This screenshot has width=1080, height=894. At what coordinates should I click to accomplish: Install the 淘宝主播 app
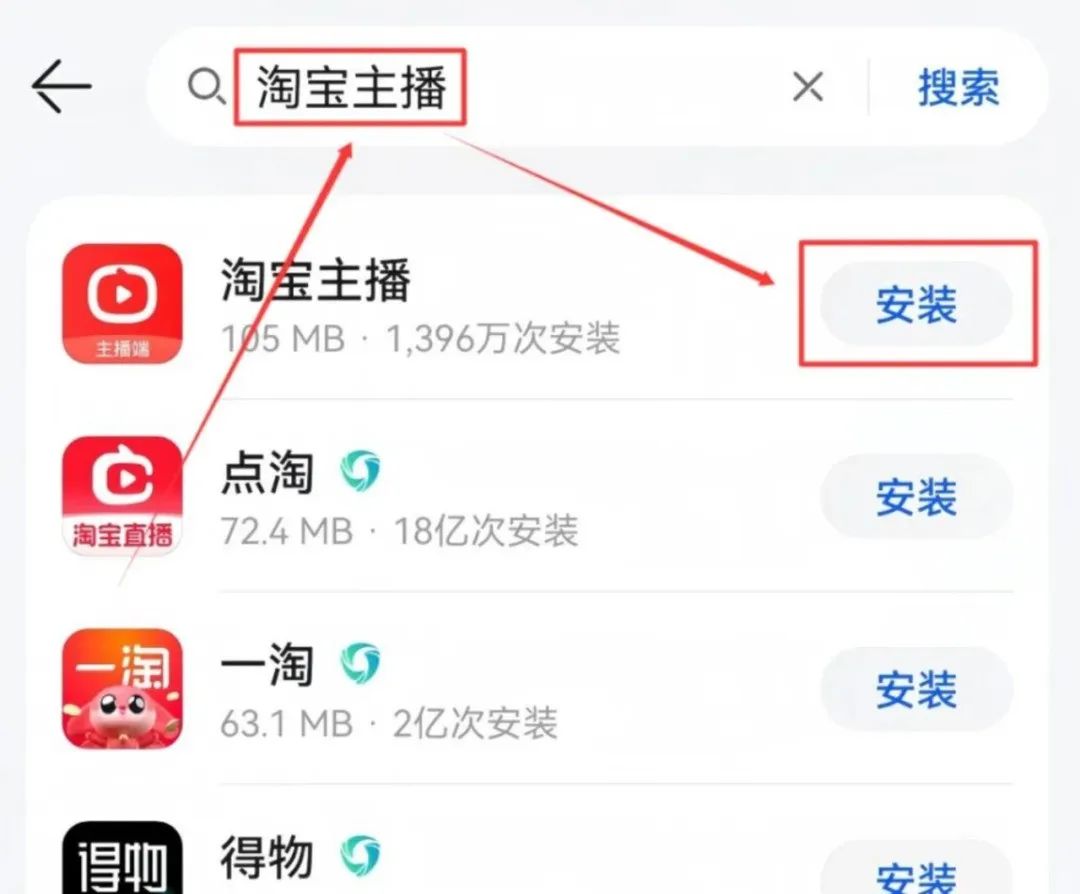click(x=916, y=305)
